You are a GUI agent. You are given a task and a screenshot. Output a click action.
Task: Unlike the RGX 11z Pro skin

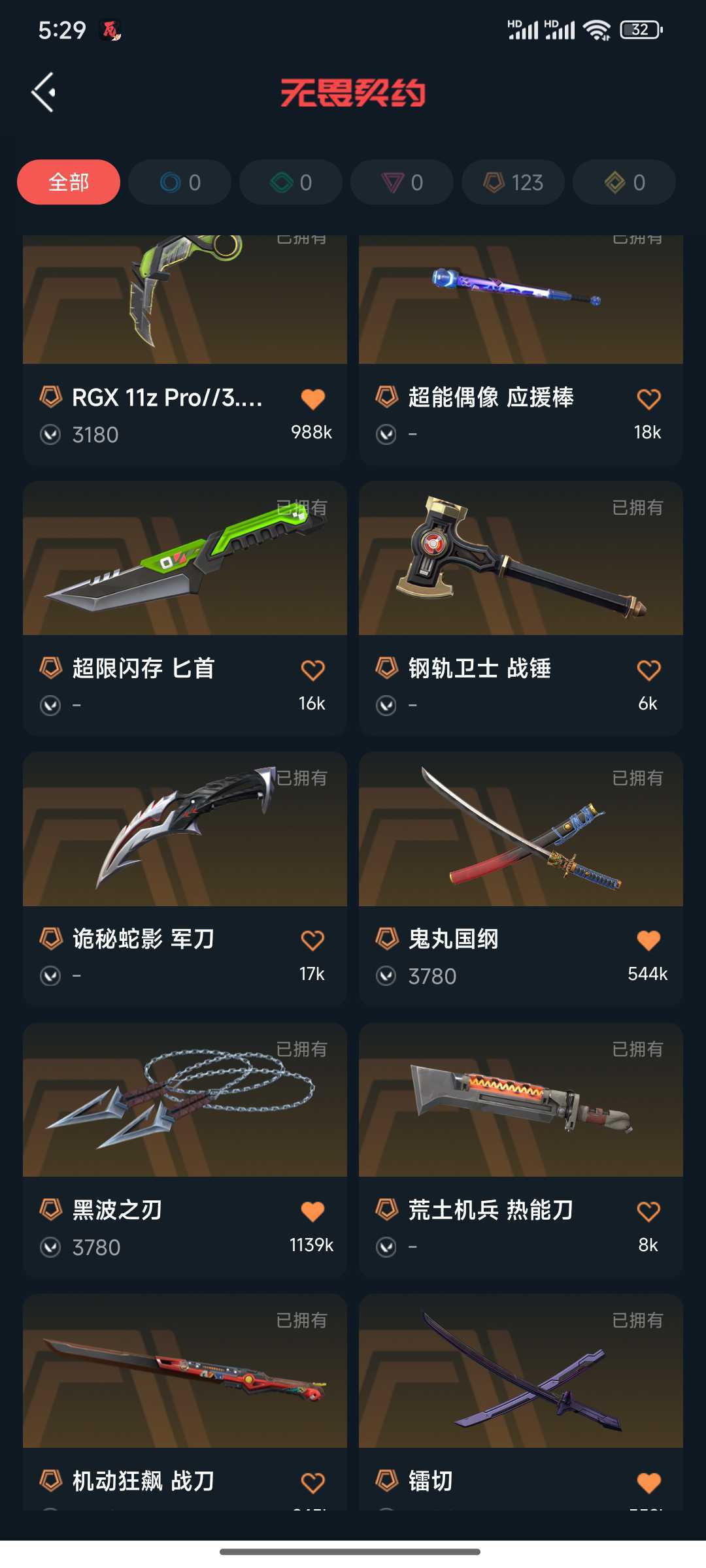[x=312, y=399]
